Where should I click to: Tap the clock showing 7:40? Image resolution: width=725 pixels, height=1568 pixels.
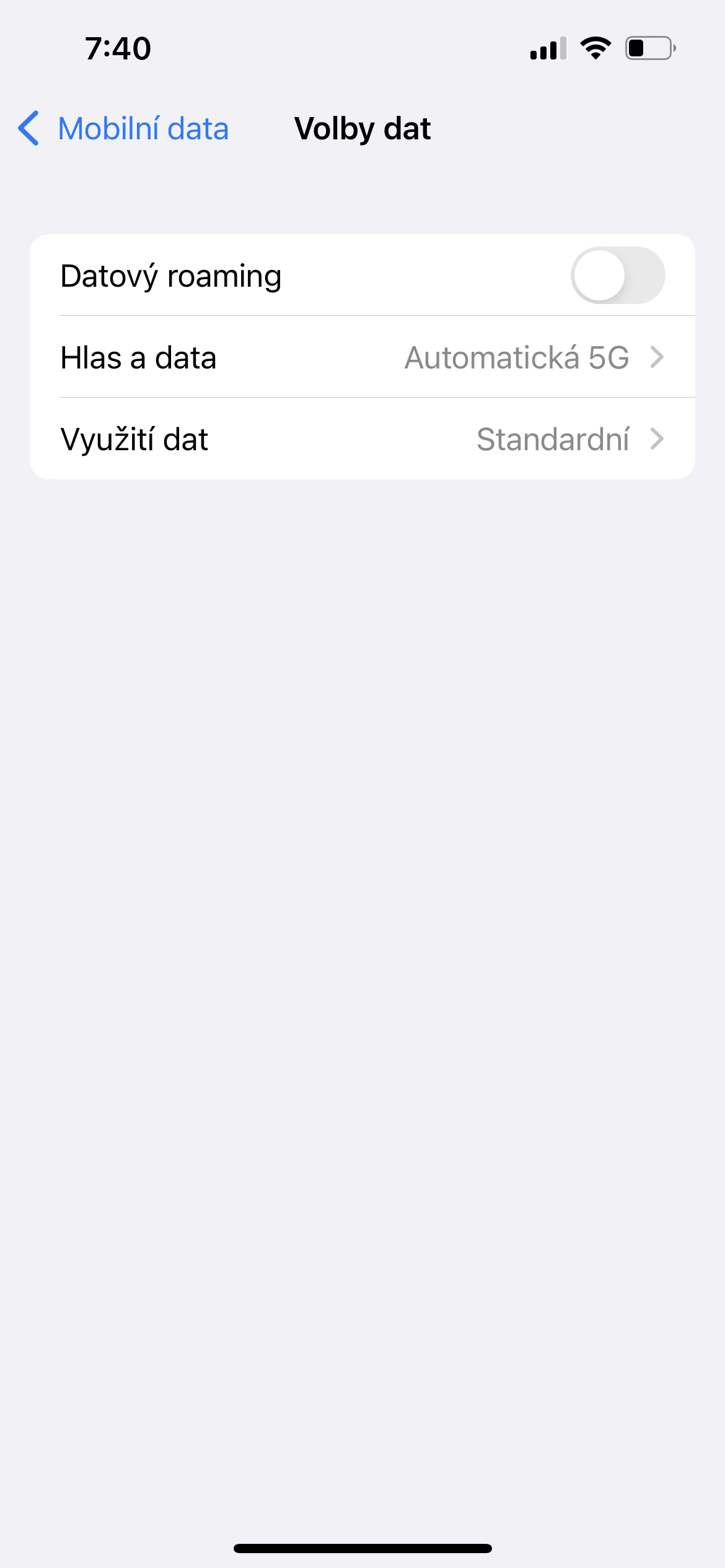point(118,48)
